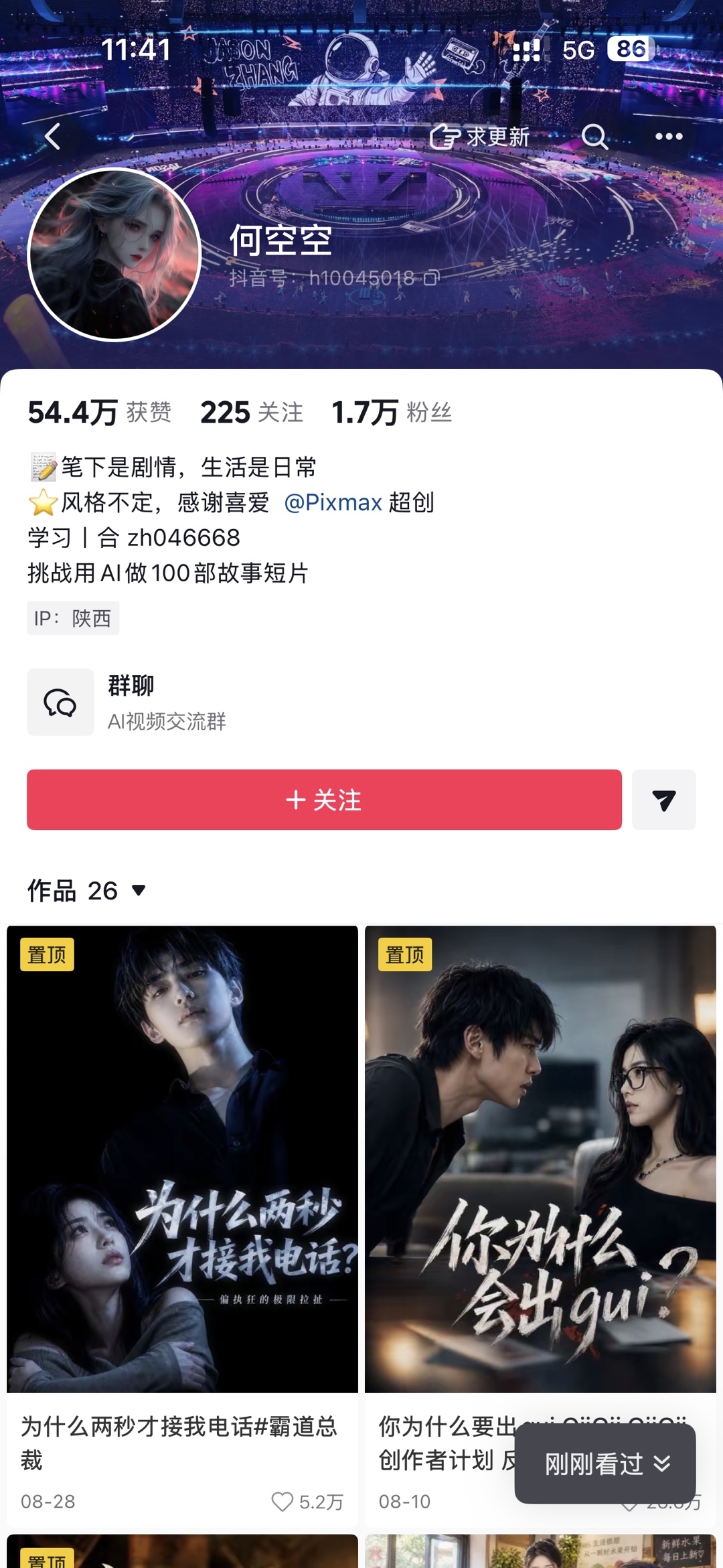Open the 粉丝 followers count
Viewport: 723px width, 1568px height.
pyautogui.click(x=392, y=413)
